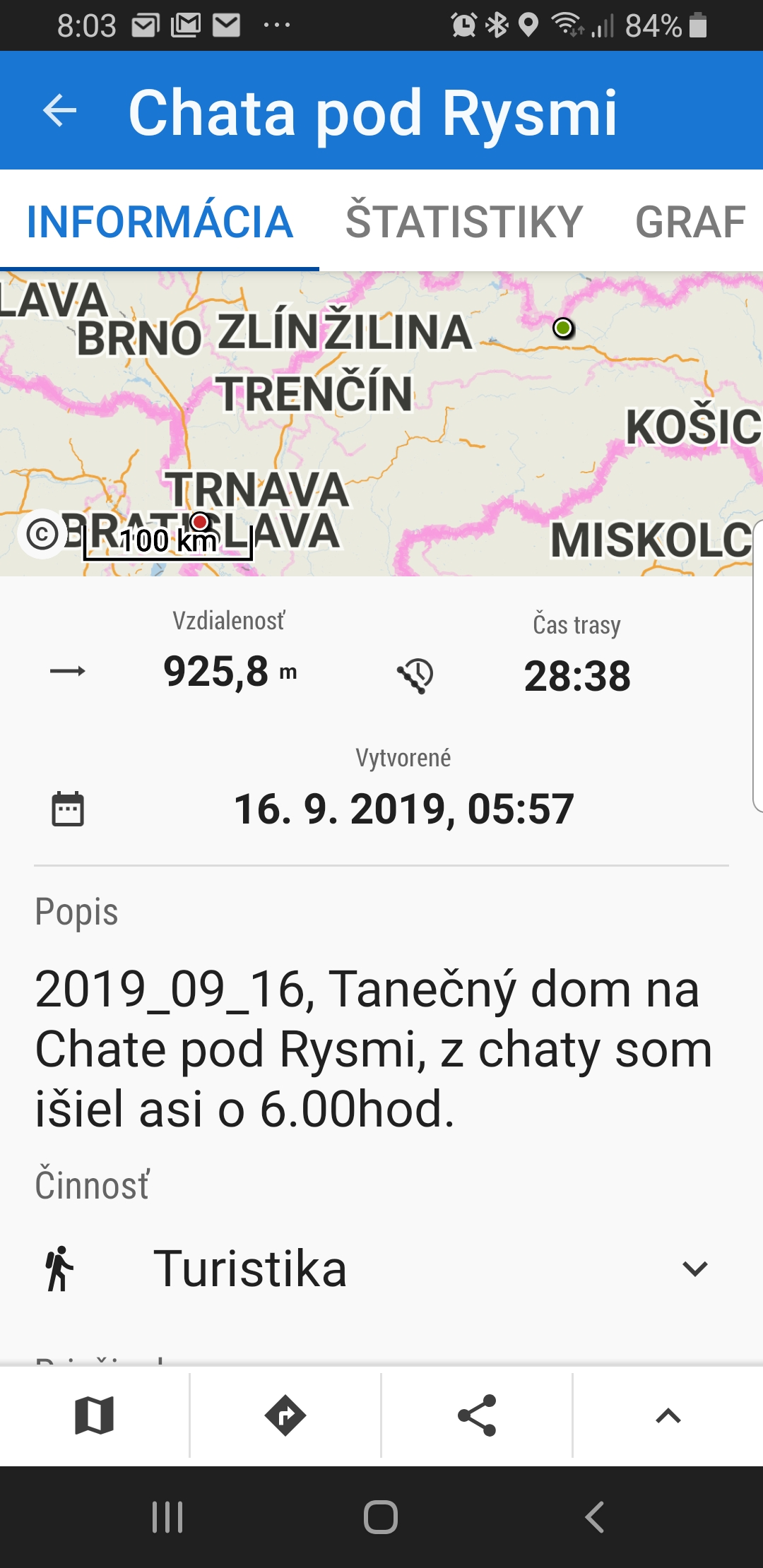Share the Chata pod Rysmi track

tap(477, 1415)
